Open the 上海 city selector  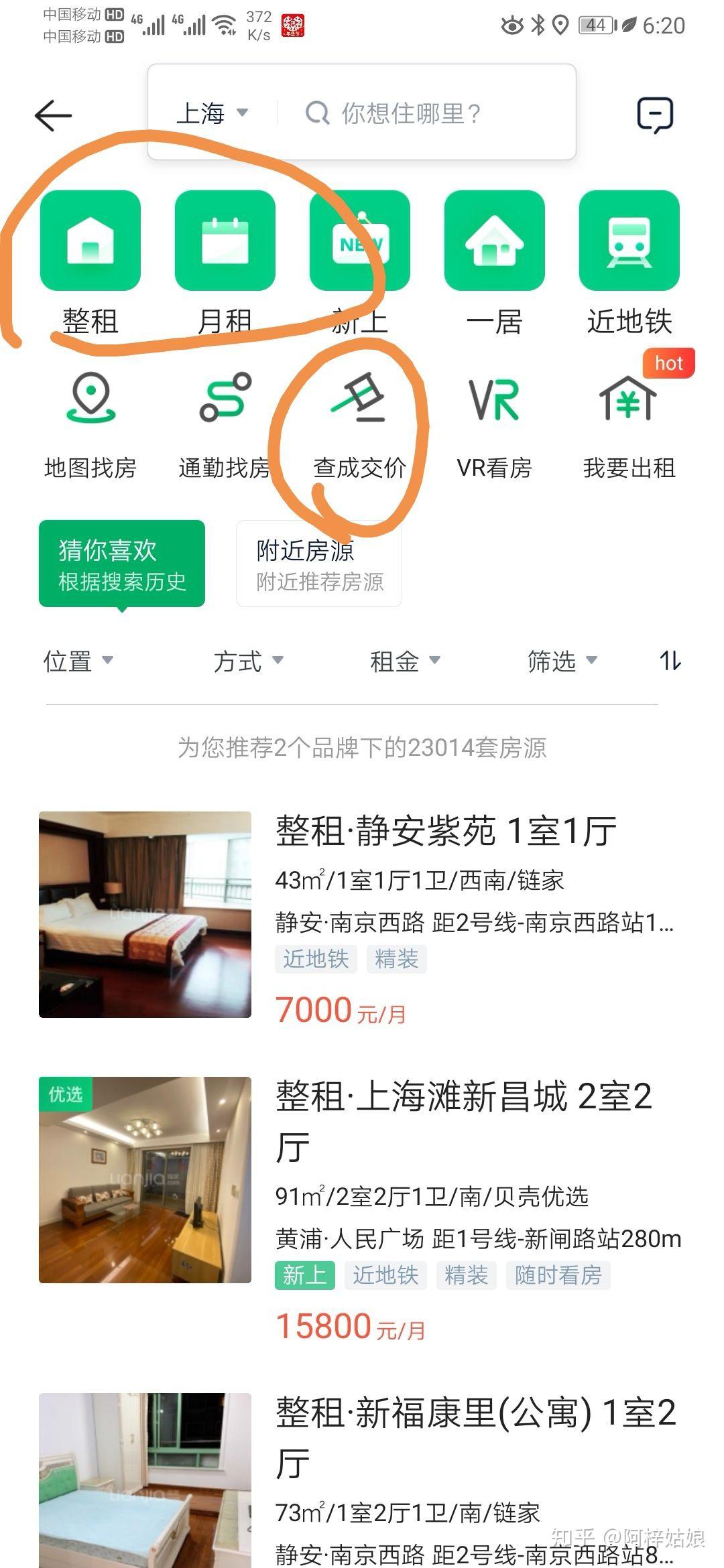(212, 113)
